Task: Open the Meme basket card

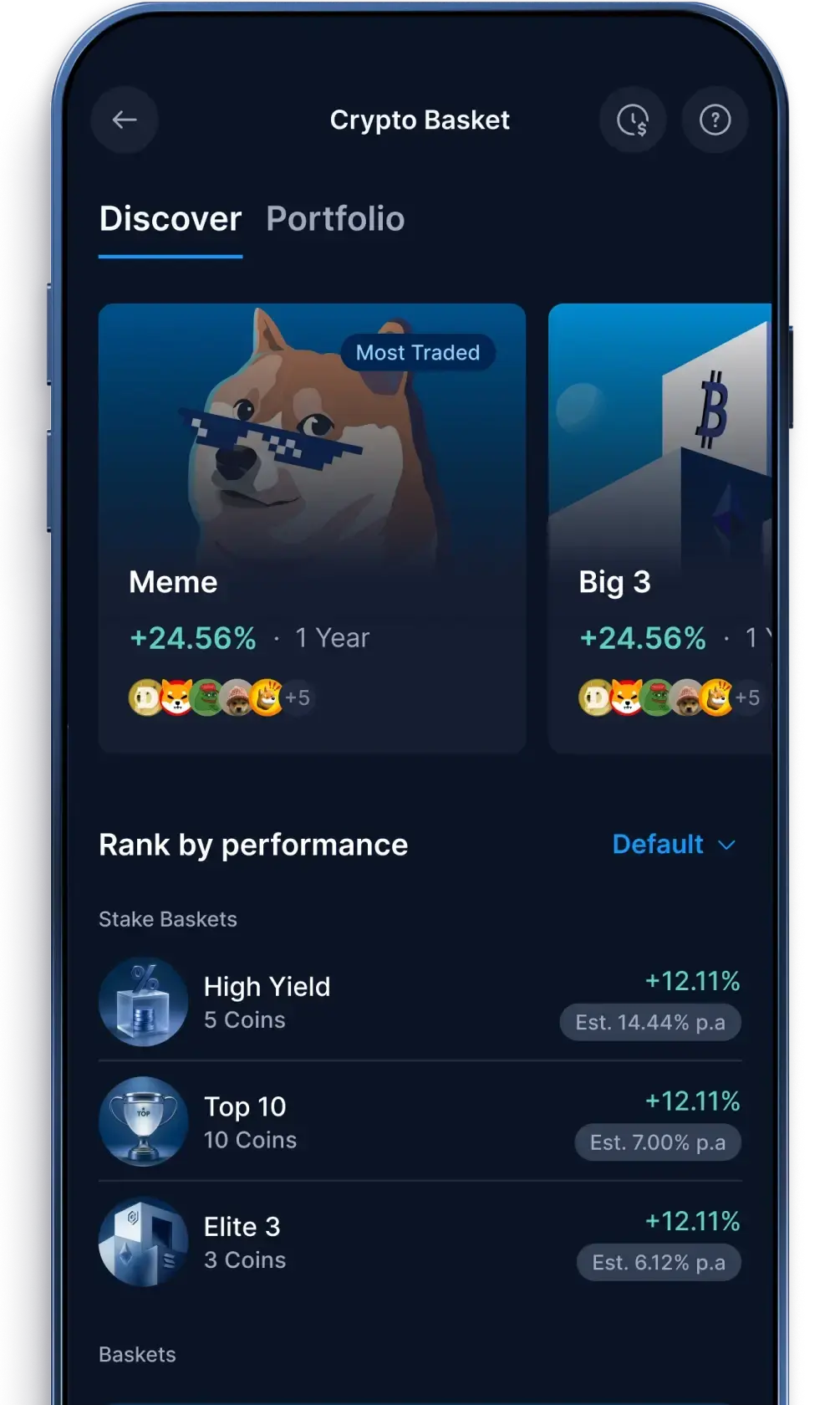Action: pyautogui.click(x=312, y=529)
